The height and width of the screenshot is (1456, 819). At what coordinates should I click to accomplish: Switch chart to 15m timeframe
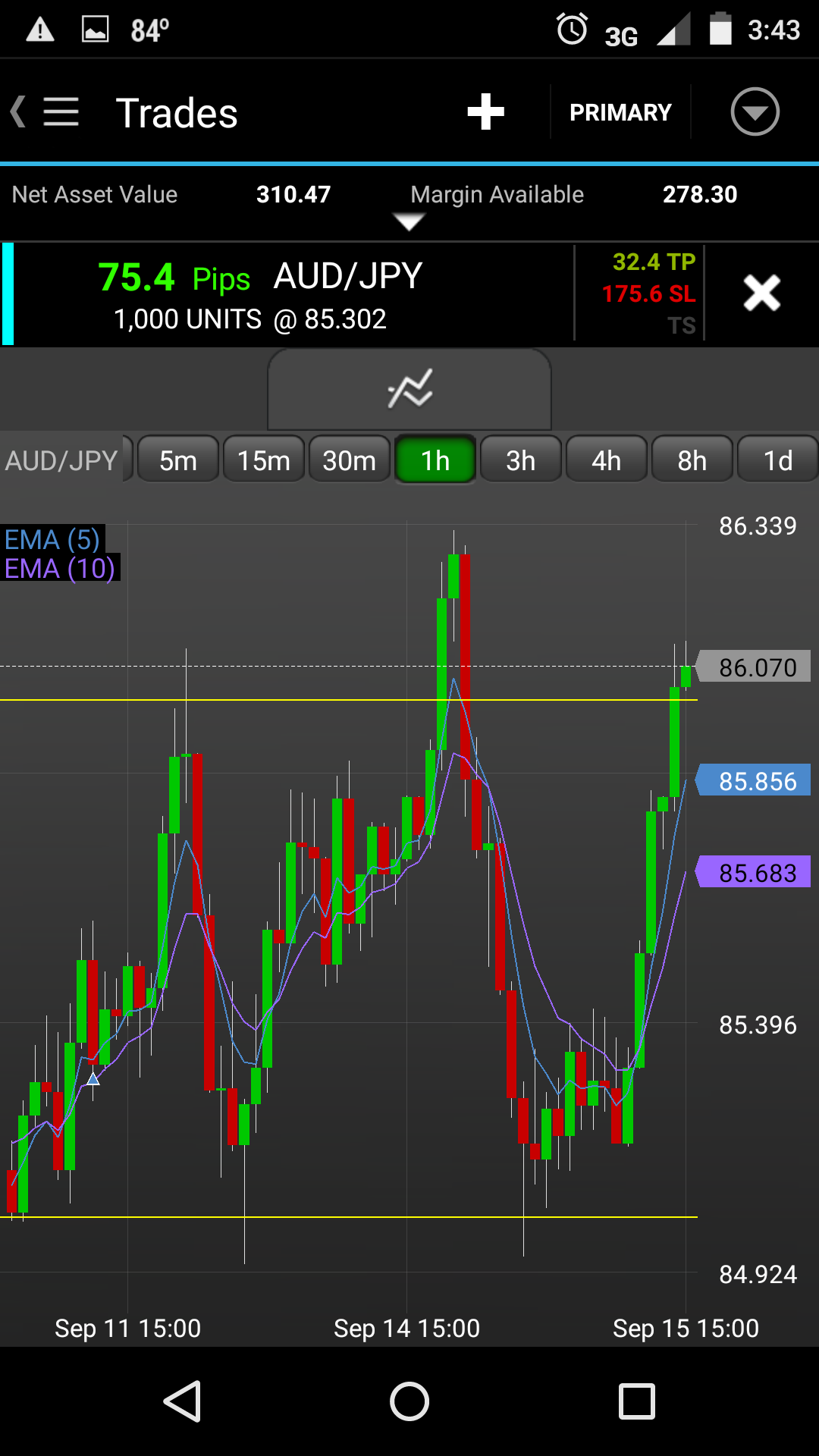click(264, 460)
